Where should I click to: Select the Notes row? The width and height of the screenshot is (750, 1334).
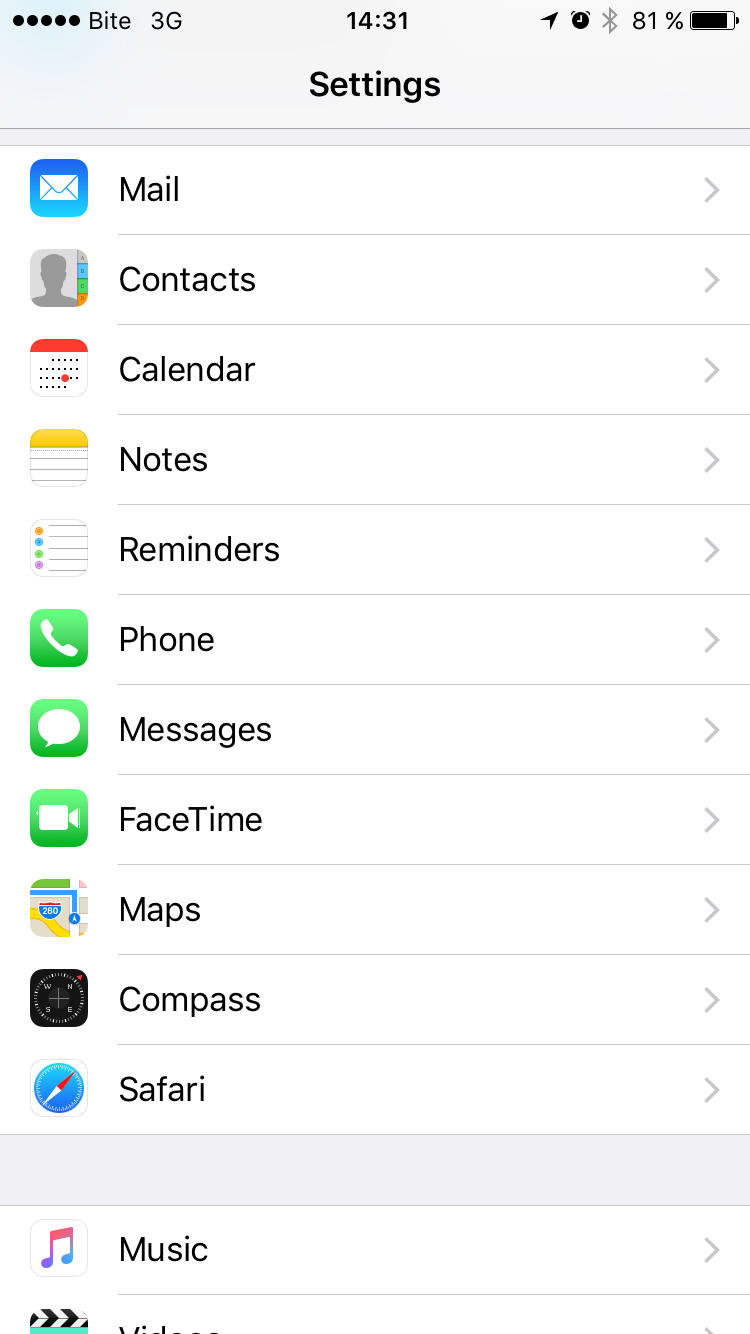[x=375, y=460]
